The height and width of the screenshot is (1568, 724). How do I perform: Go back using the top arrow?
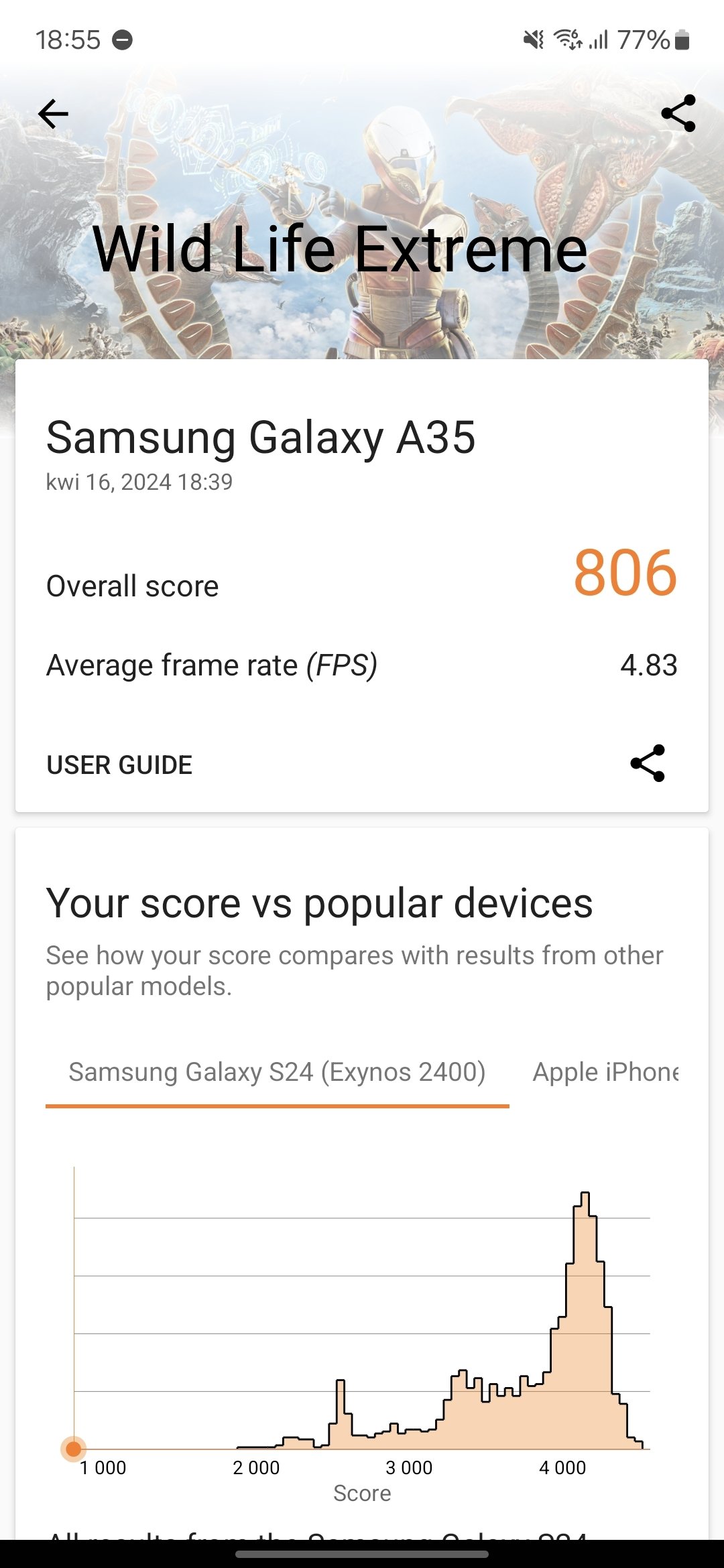coord(54,114)
